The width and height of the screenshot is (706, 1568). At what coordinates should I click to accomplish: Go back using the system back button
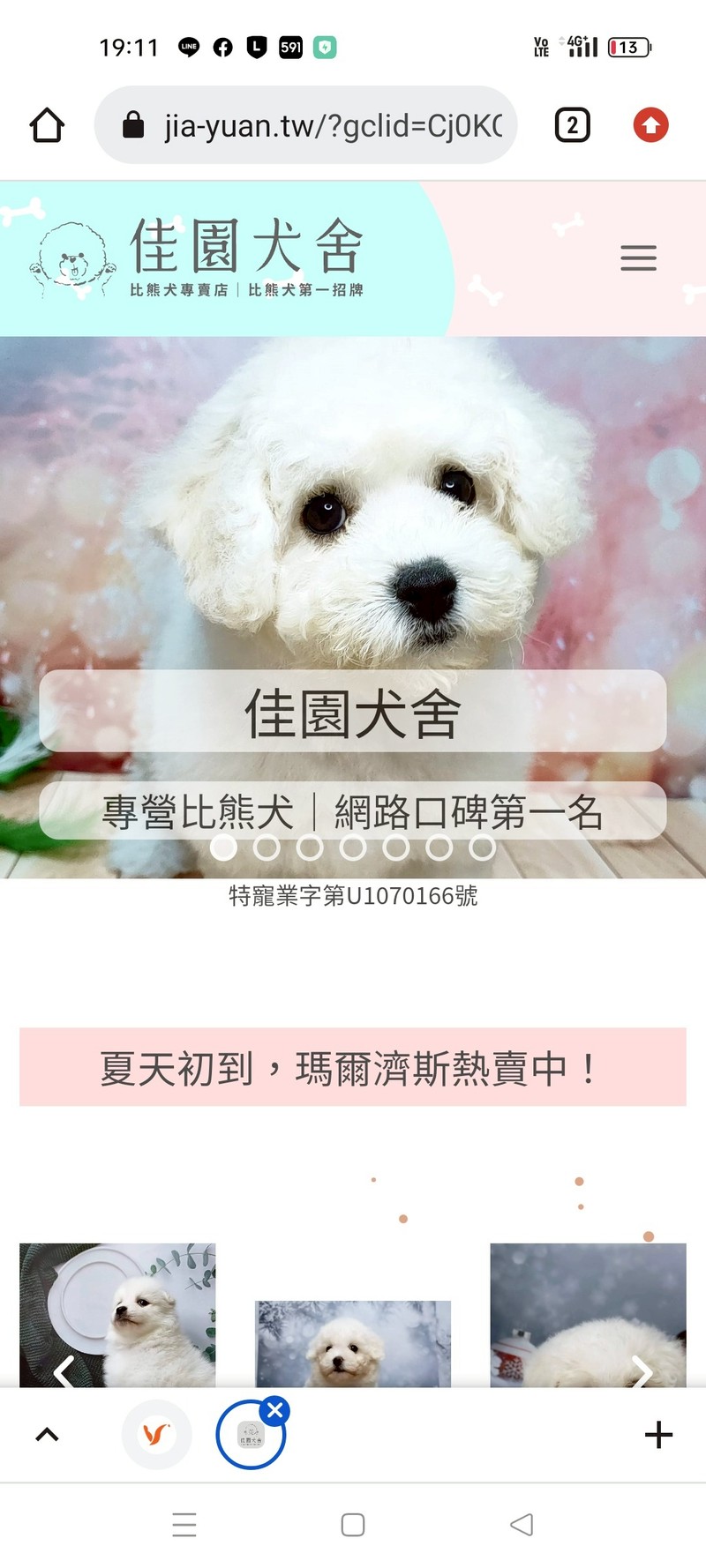522,1524
